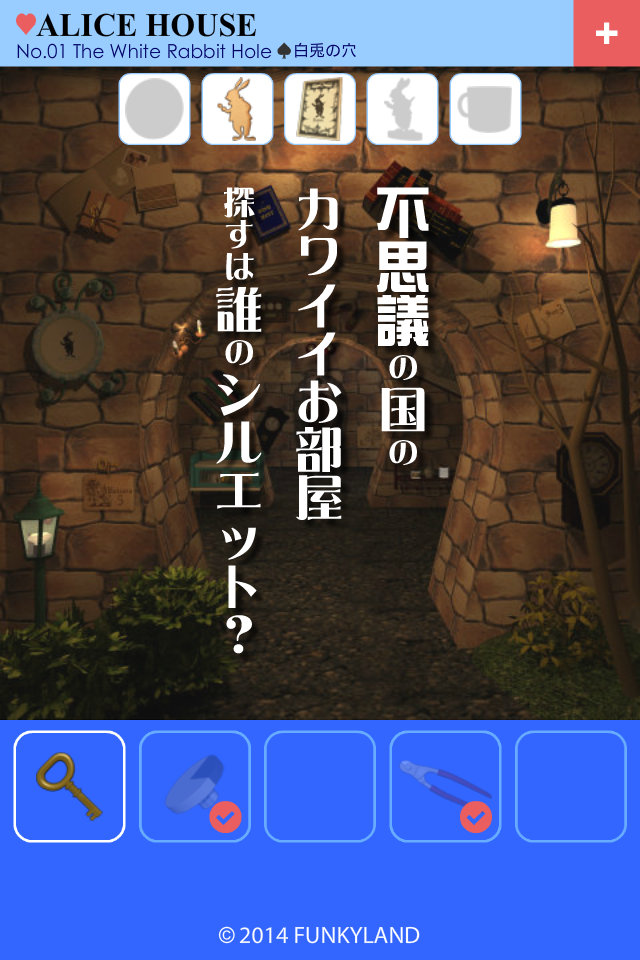View the found rabbit figure slot
Image resolution: width=640 pixels, height=960 pixels.
click(x=237, y=109)
